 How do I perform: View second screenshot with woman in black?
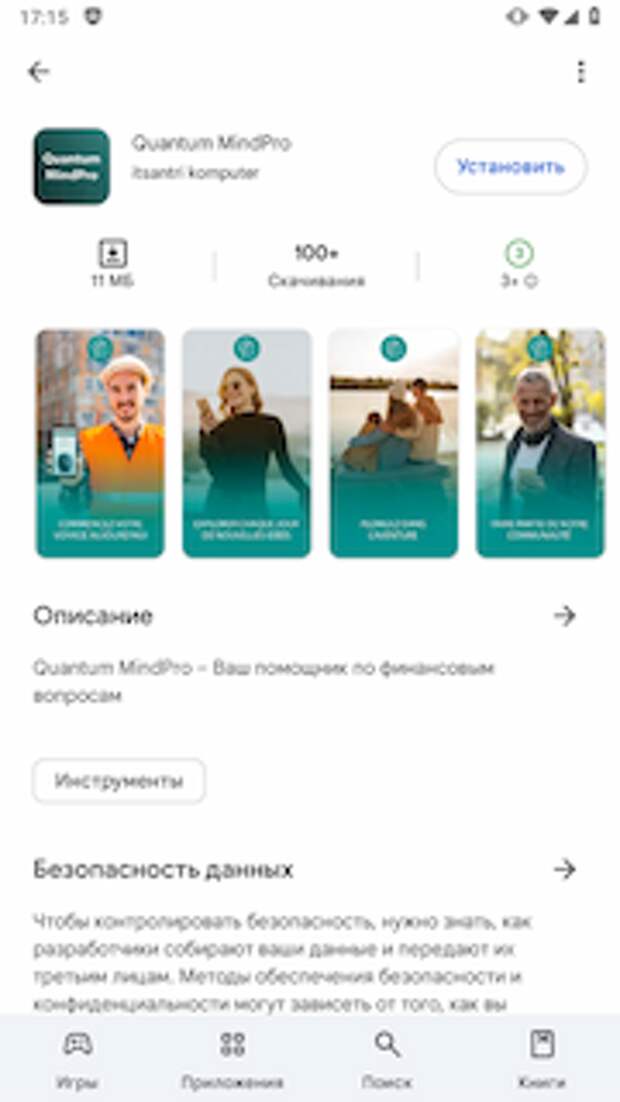tap(246, 443)
